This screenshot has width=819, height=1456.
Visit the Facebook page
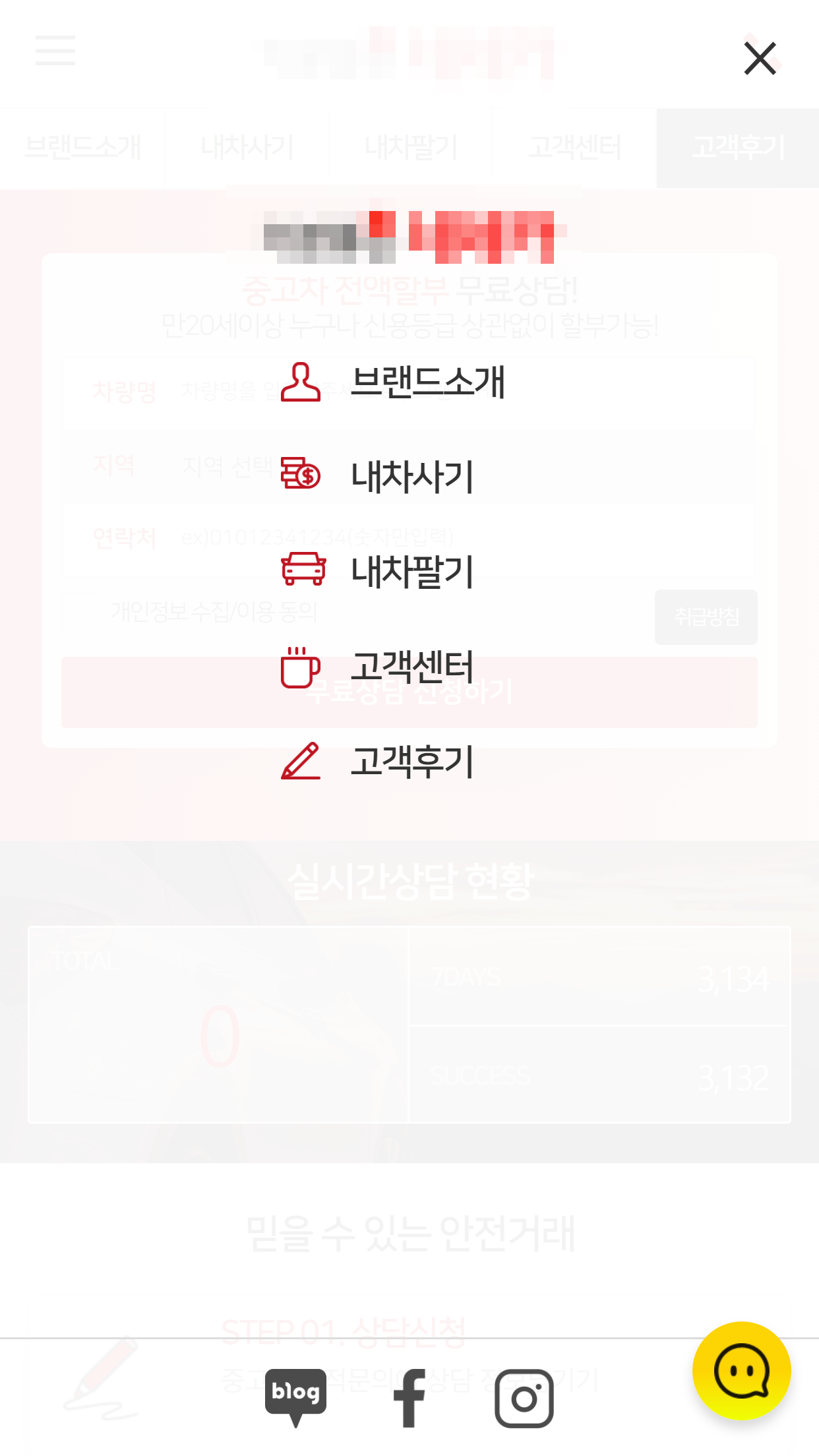(x=409, y=1397)
